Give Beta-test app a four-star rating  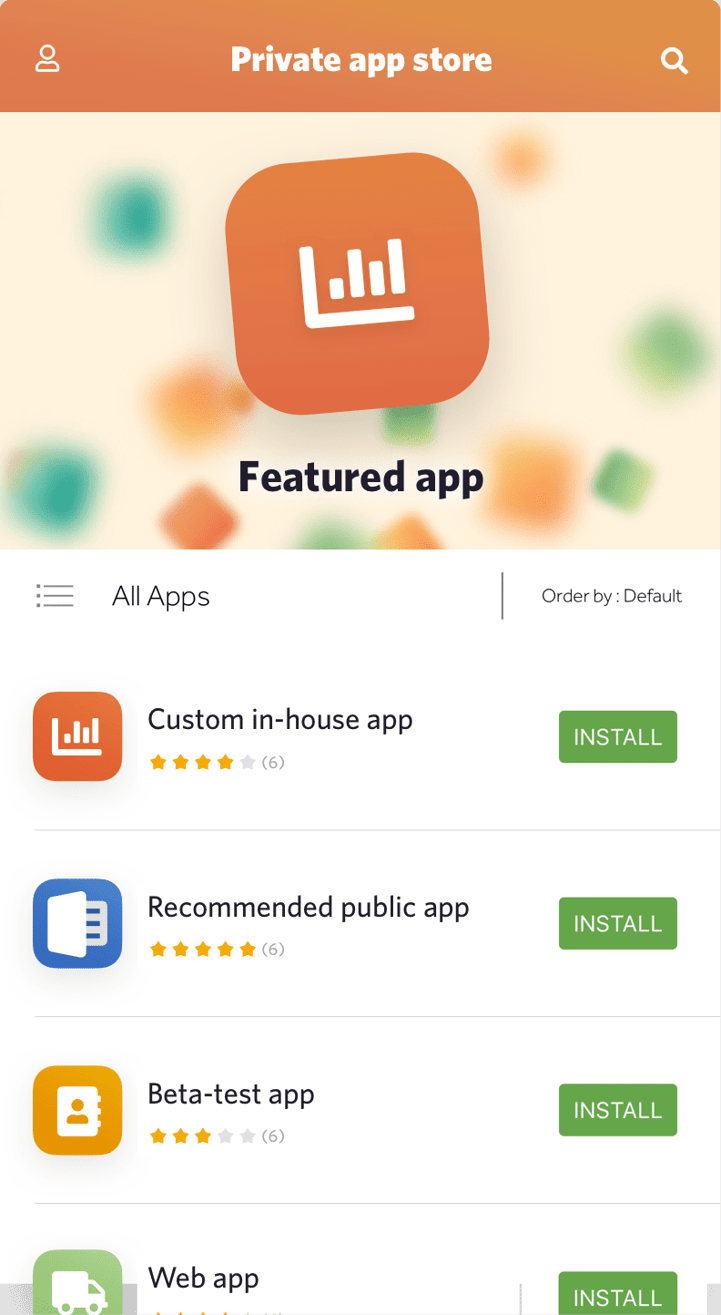coord(224,1136)
